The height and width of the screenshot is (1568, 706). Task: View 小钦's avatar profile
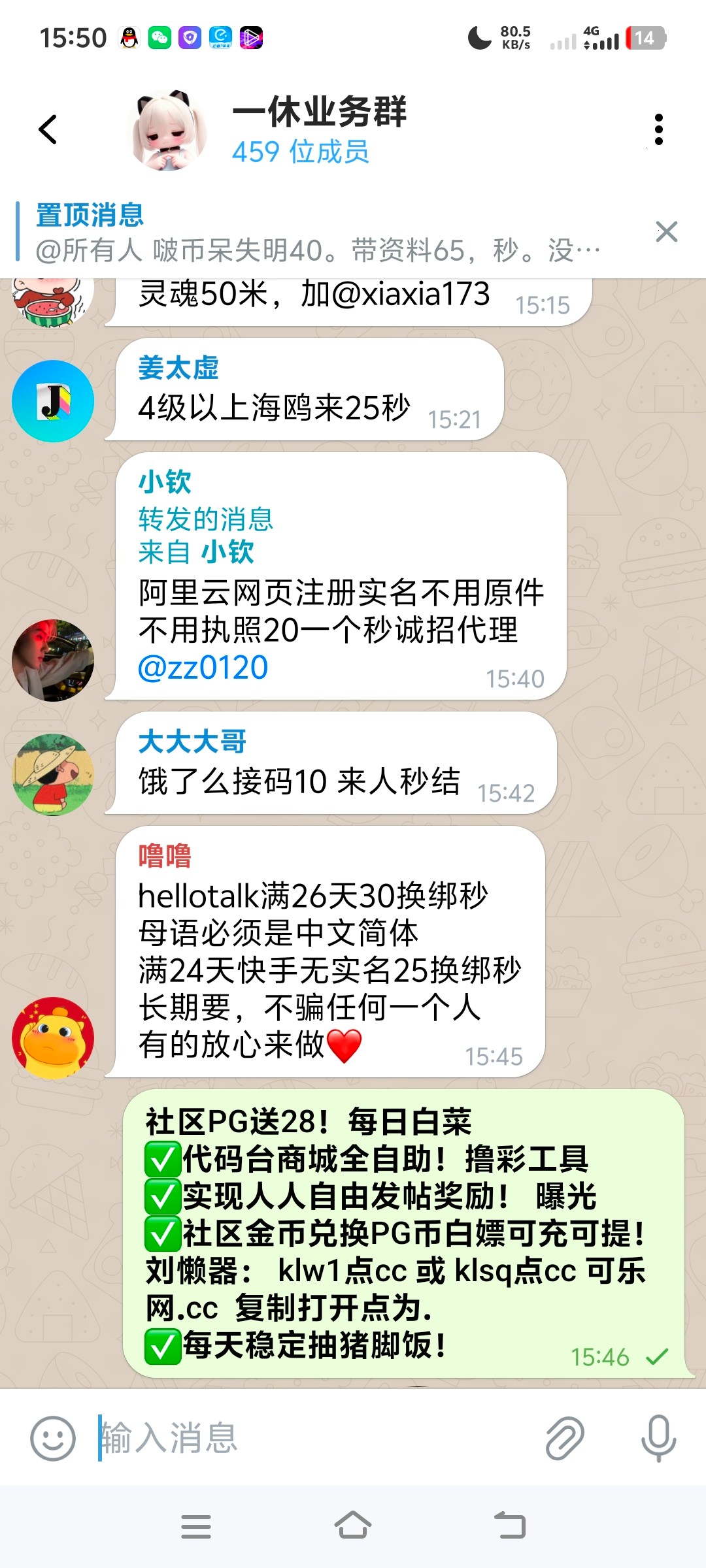pos(53,660)
